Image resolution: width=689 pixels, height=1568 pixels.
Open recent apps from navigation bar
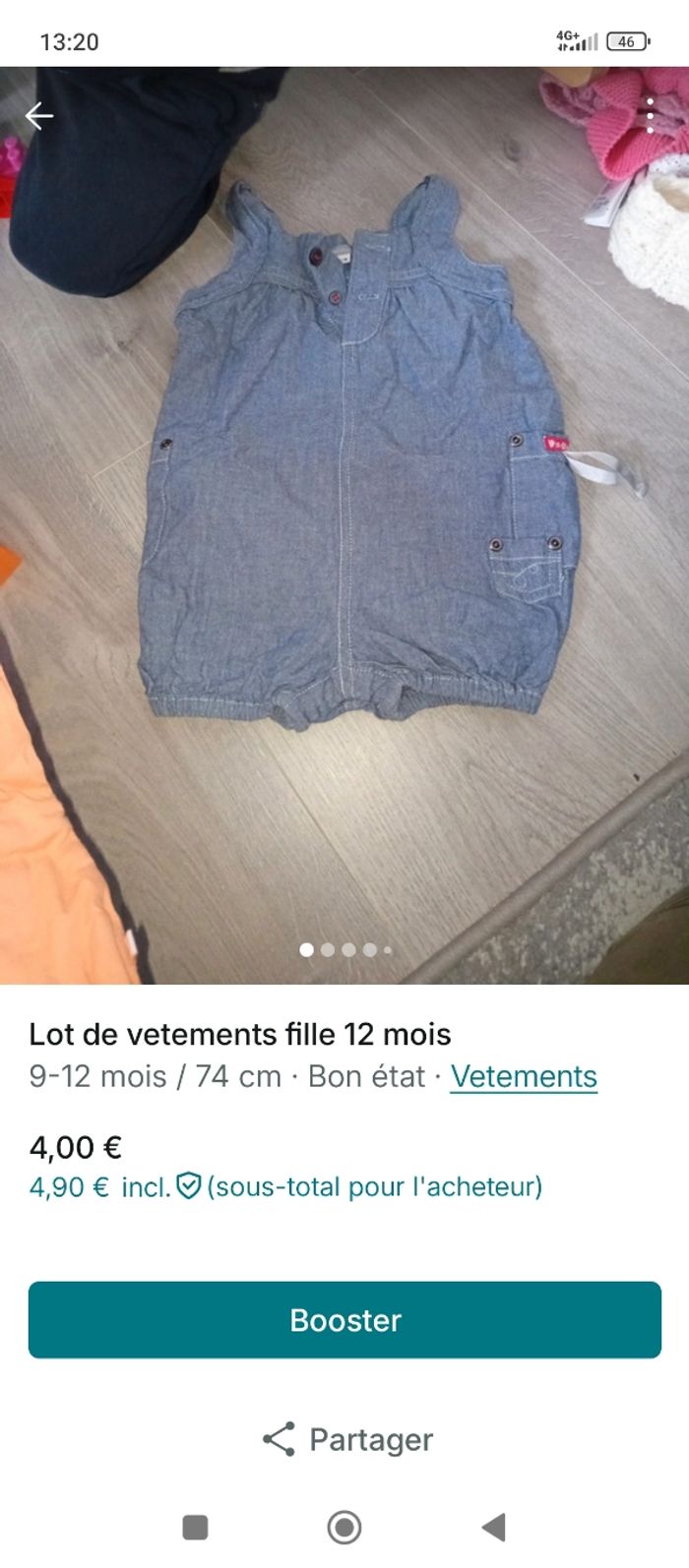coord(196,1527)
